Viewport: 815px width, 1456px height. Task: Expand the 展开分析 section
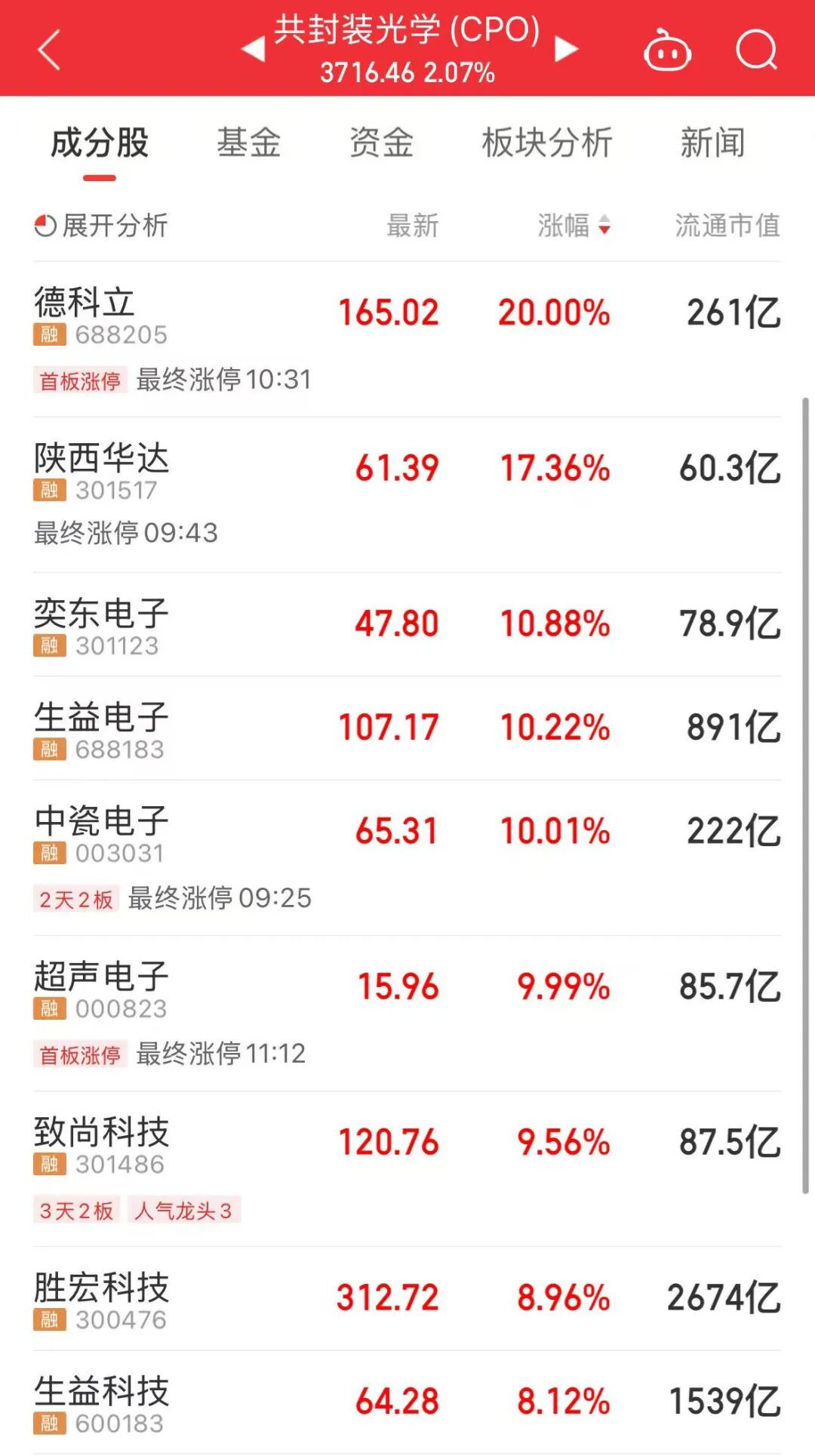pyautogui.click(x=102, y=225)
